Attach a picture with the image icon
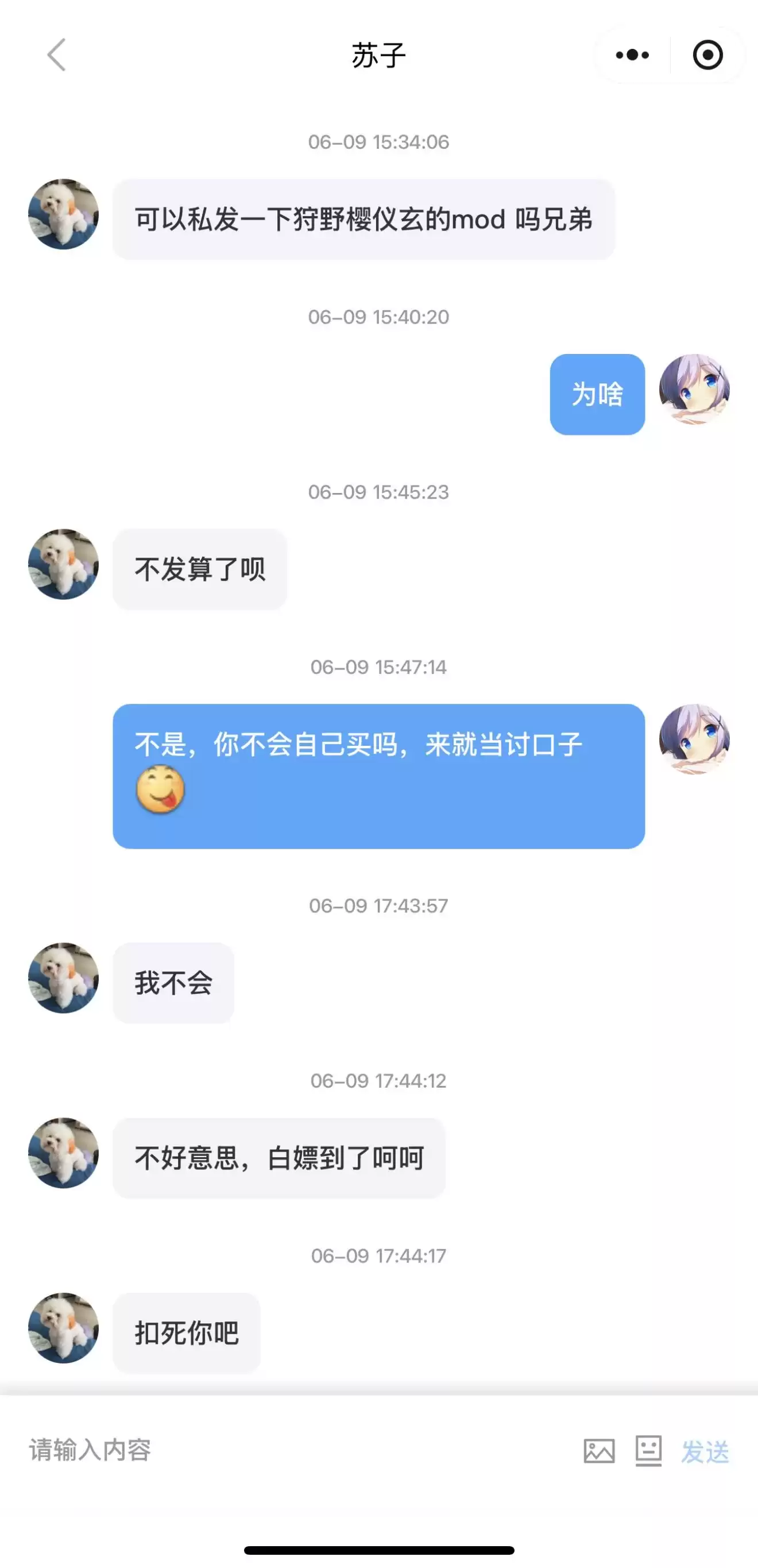 [599, 1451]
